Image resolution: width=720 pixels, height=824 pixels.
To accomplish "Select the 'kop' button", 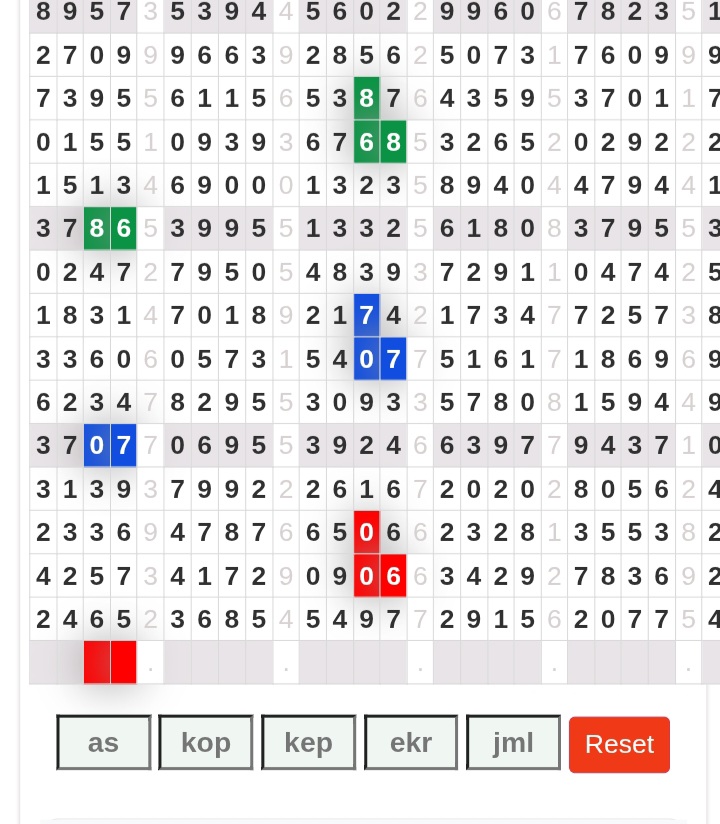I will coord(206,742).
